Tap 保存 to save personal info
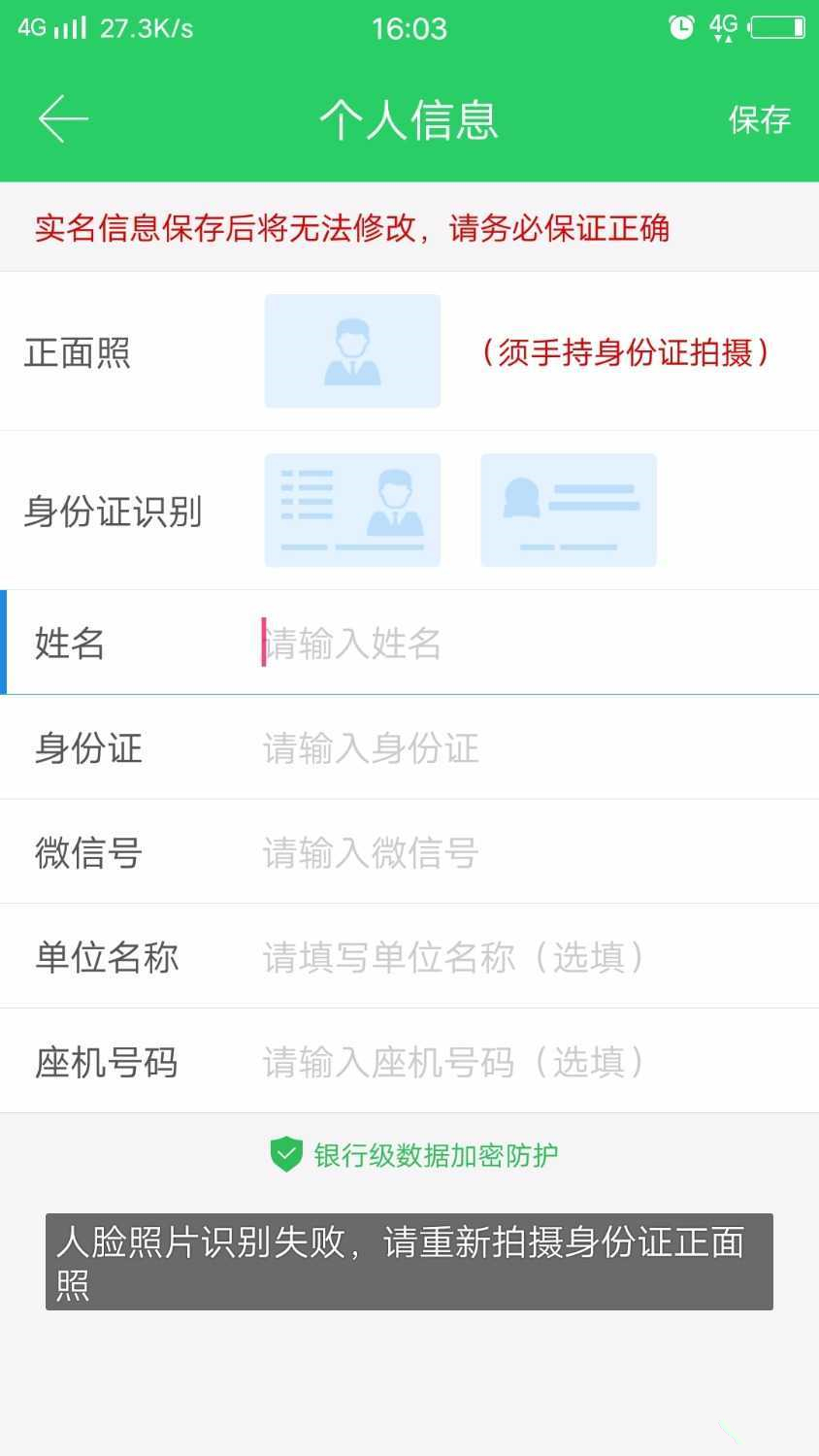 point(759,119)
